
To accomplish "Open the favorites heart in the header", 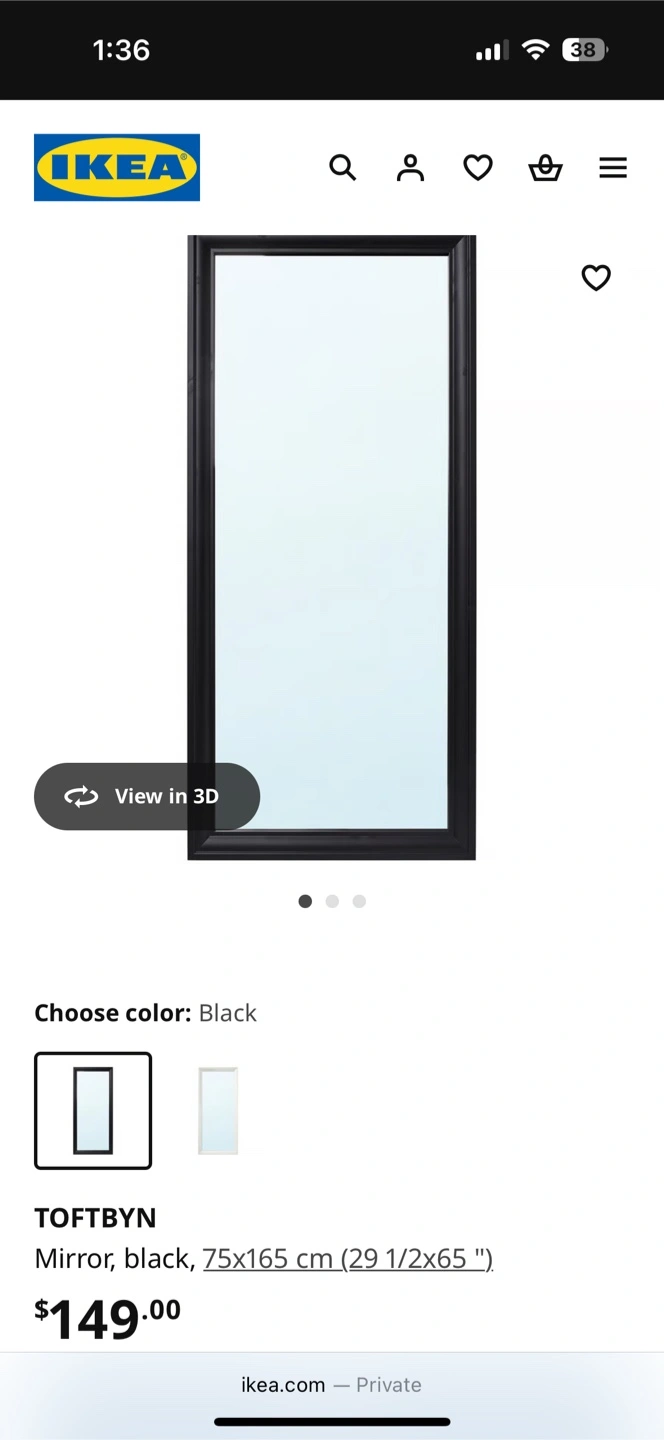I will tap(478, 168).
